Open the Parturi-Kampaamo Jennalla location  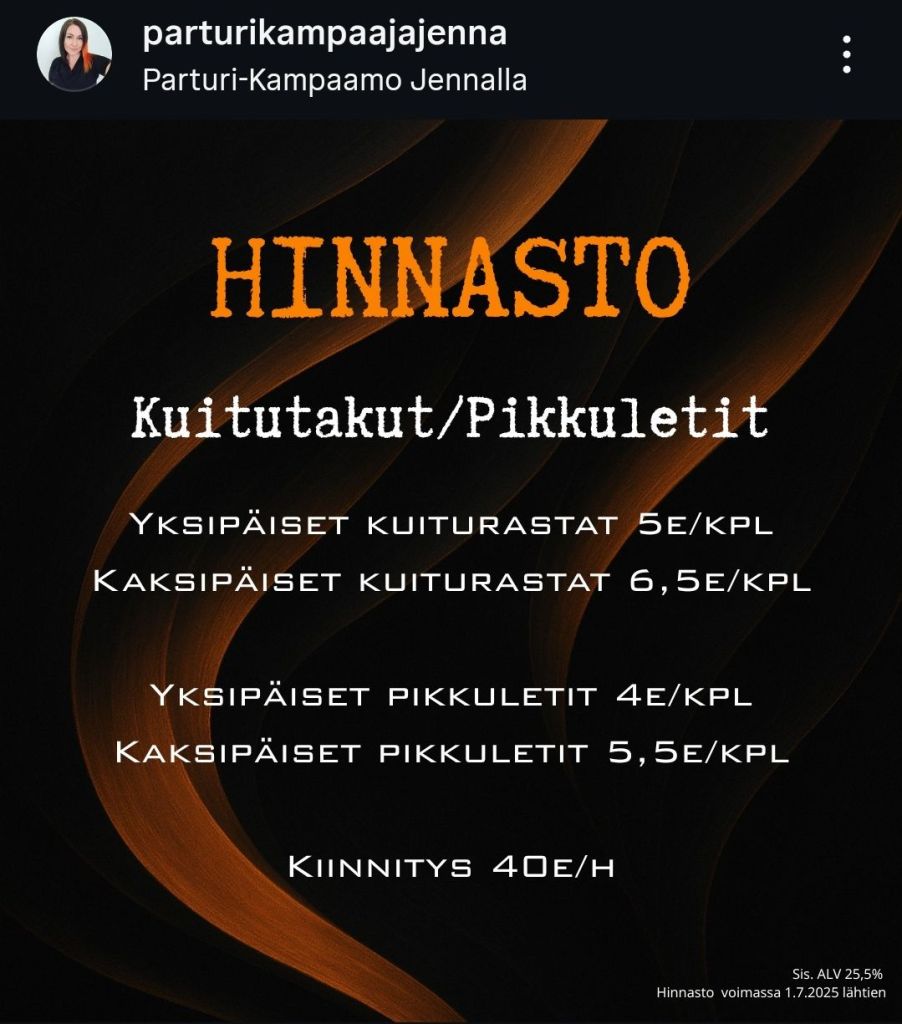[x=335, y=80]
